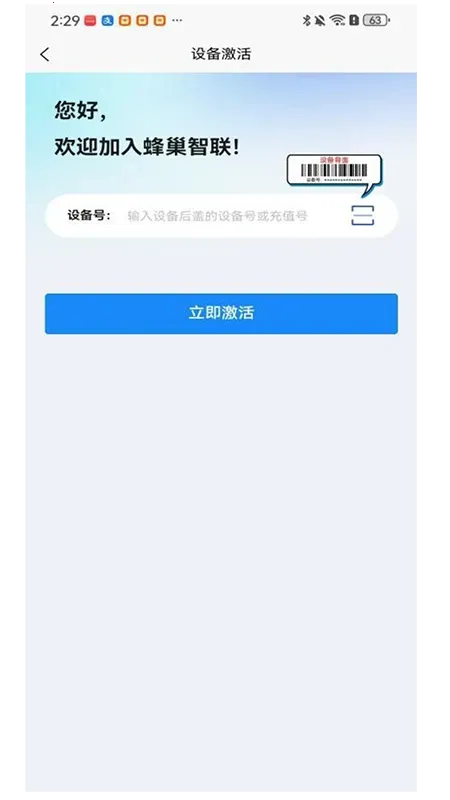Tap the 设备号 input field
The width and height of the screenshot is (450, 800).
click(x=221, y=216)
